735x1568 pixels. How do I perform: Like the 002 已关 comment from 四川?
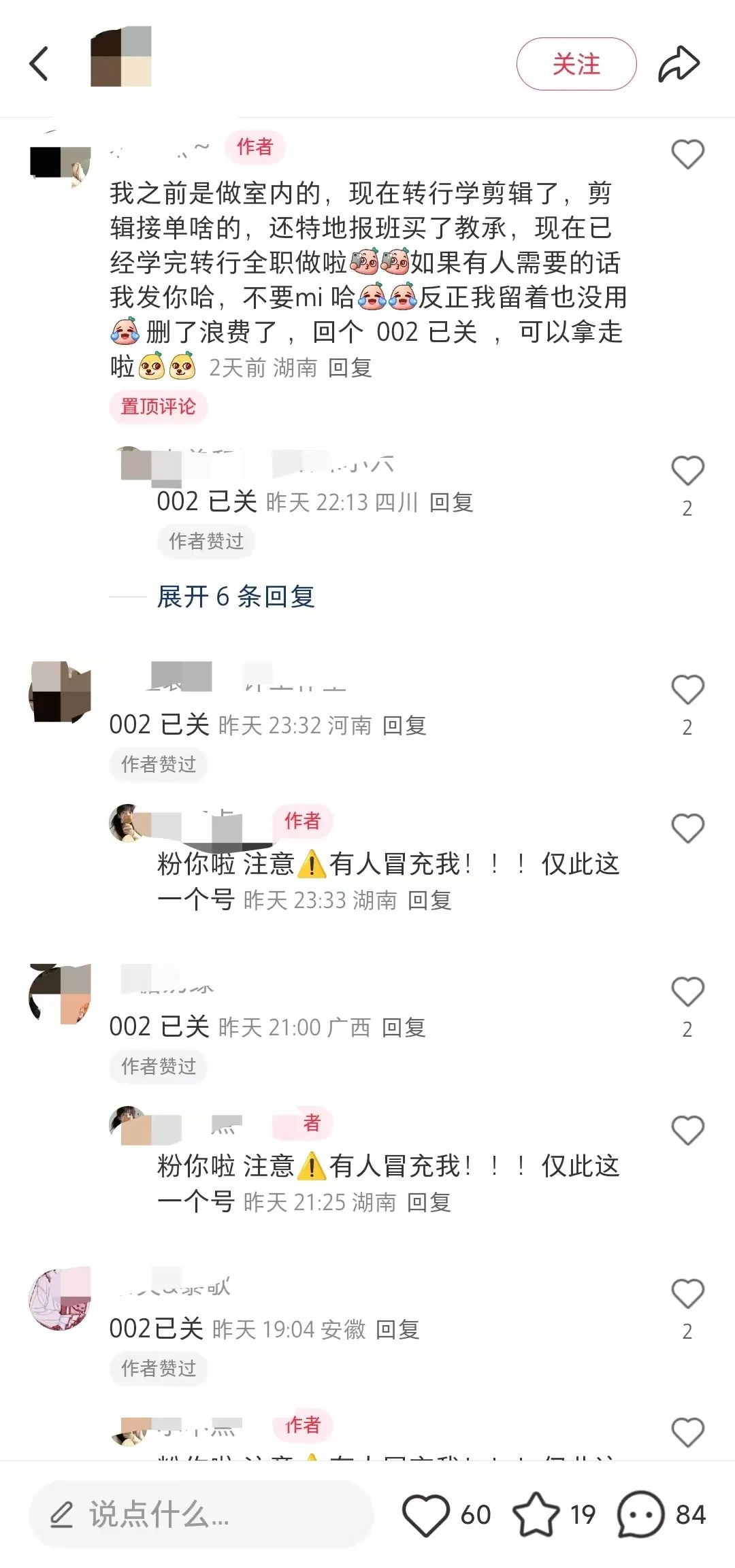pyautogui.click(x=687, y=471)
